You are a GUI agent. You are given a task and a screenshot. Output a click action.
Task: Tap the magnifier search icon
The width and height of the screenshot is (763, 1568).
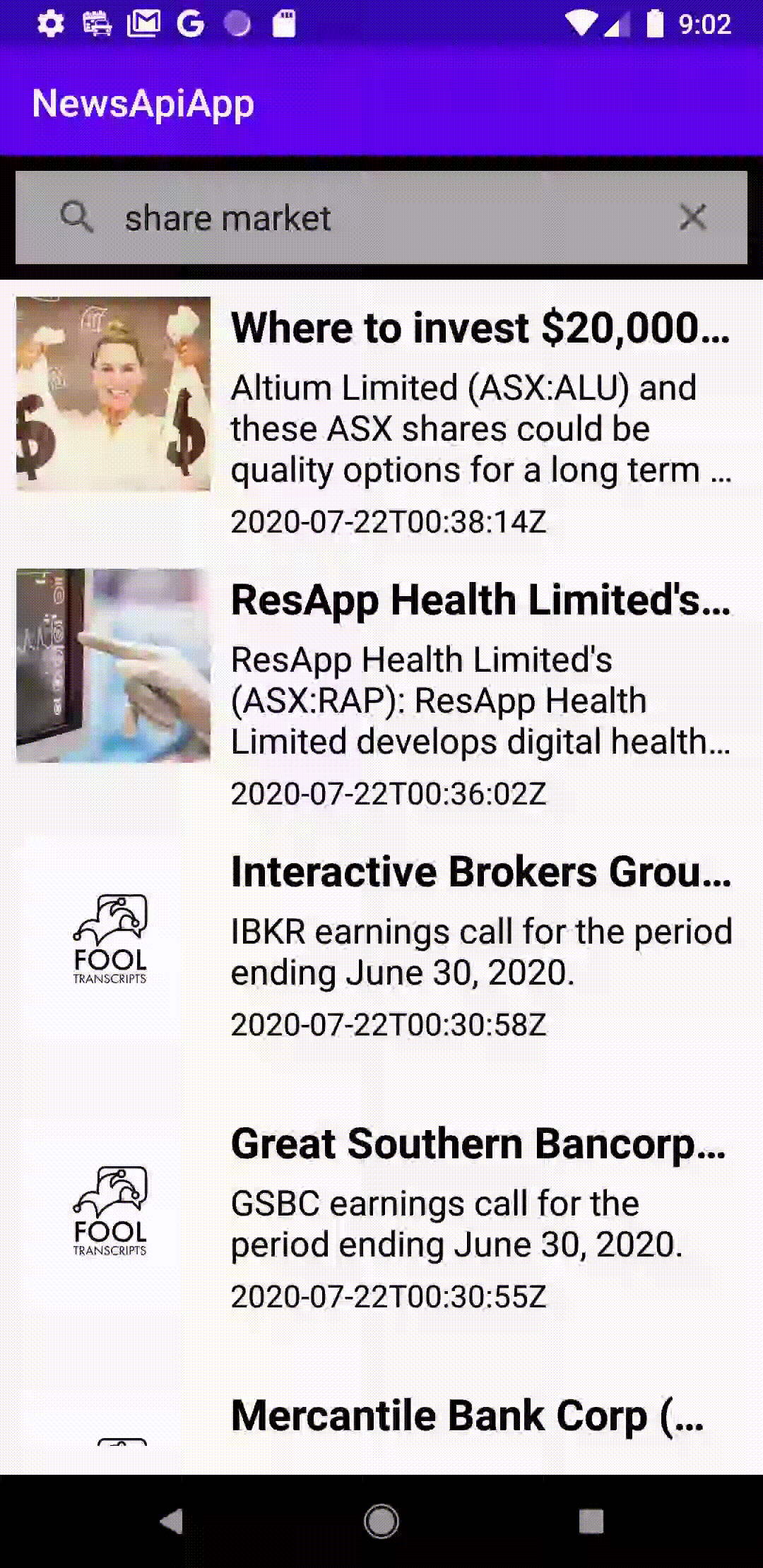click(x=76, y=217)
